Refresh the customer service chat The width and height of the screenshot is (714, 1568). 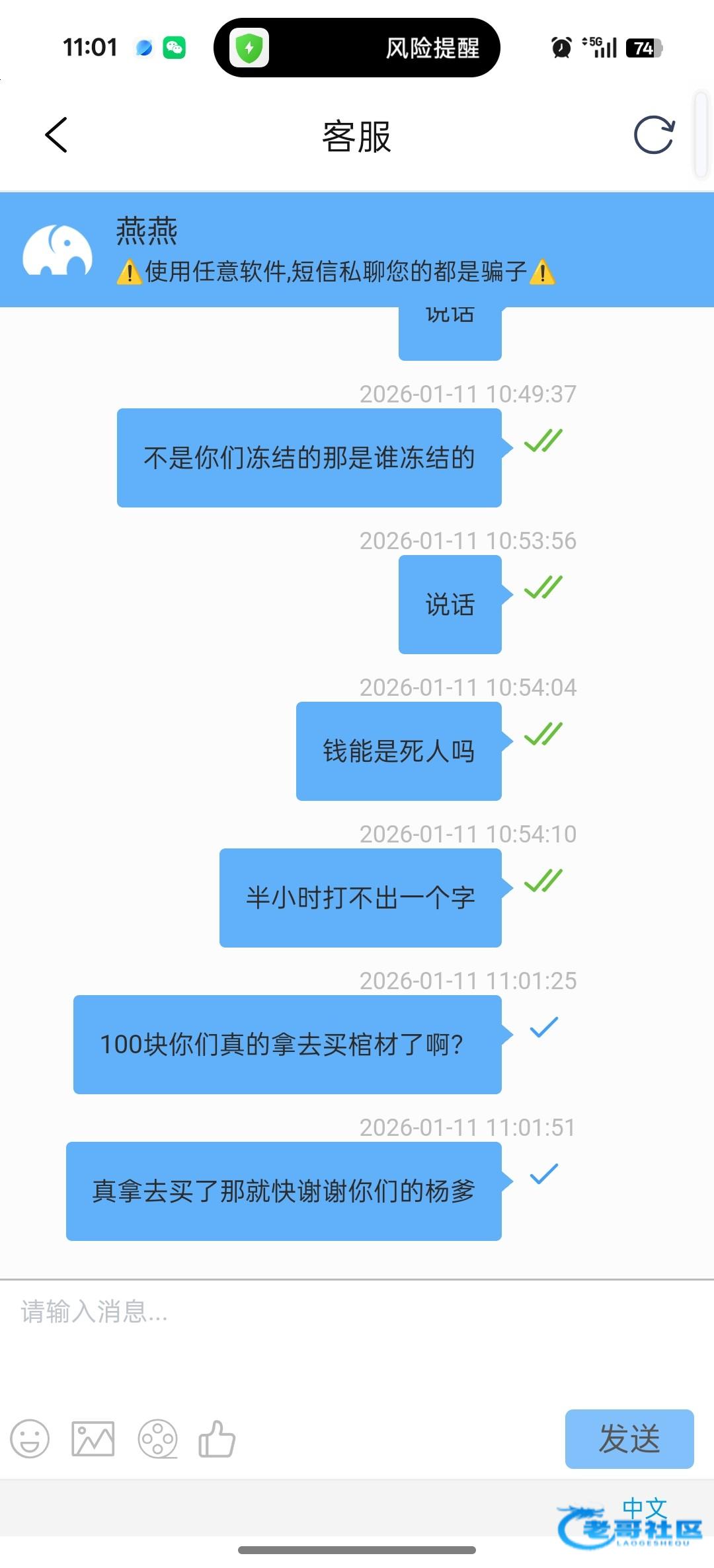click(654, 135)
